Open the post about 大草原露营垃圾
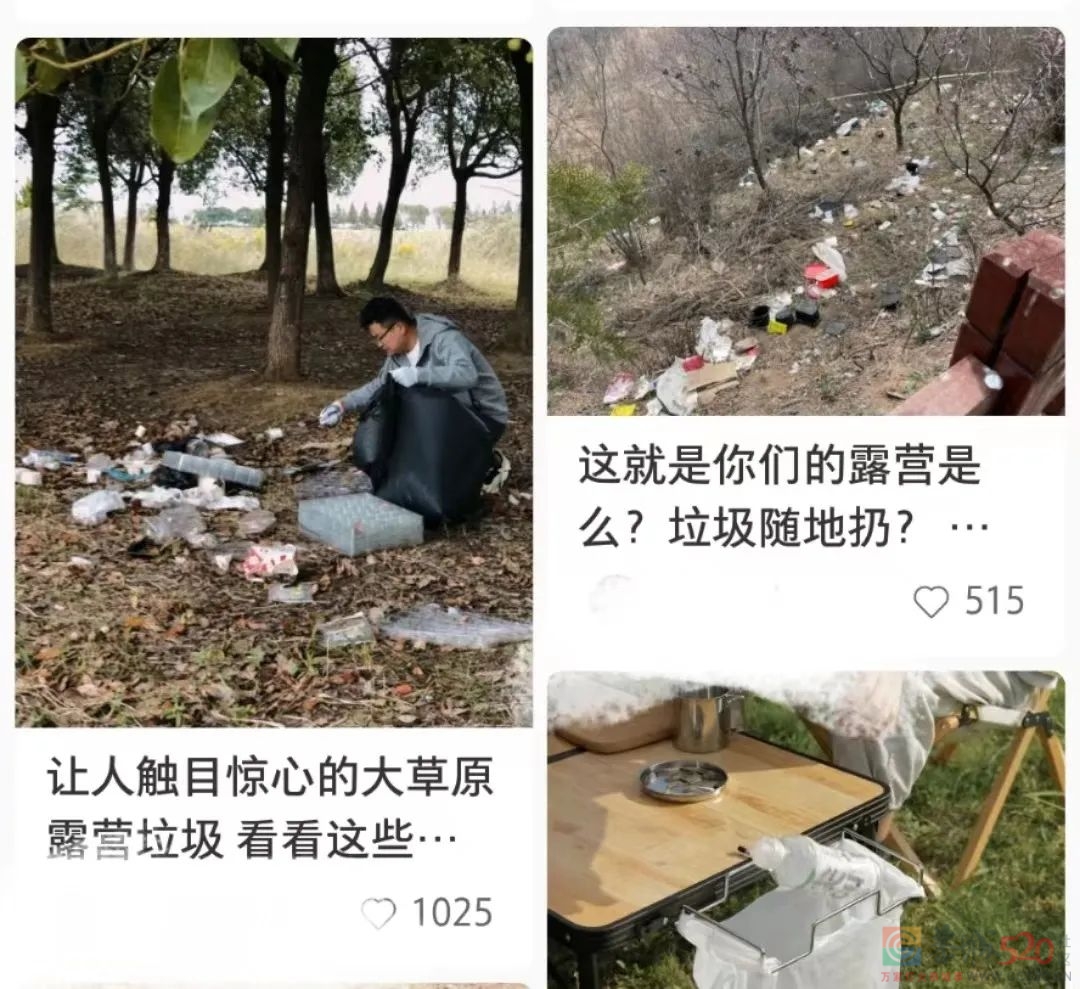The height and width of the screenshot is (989, 1080). point(273,381)
